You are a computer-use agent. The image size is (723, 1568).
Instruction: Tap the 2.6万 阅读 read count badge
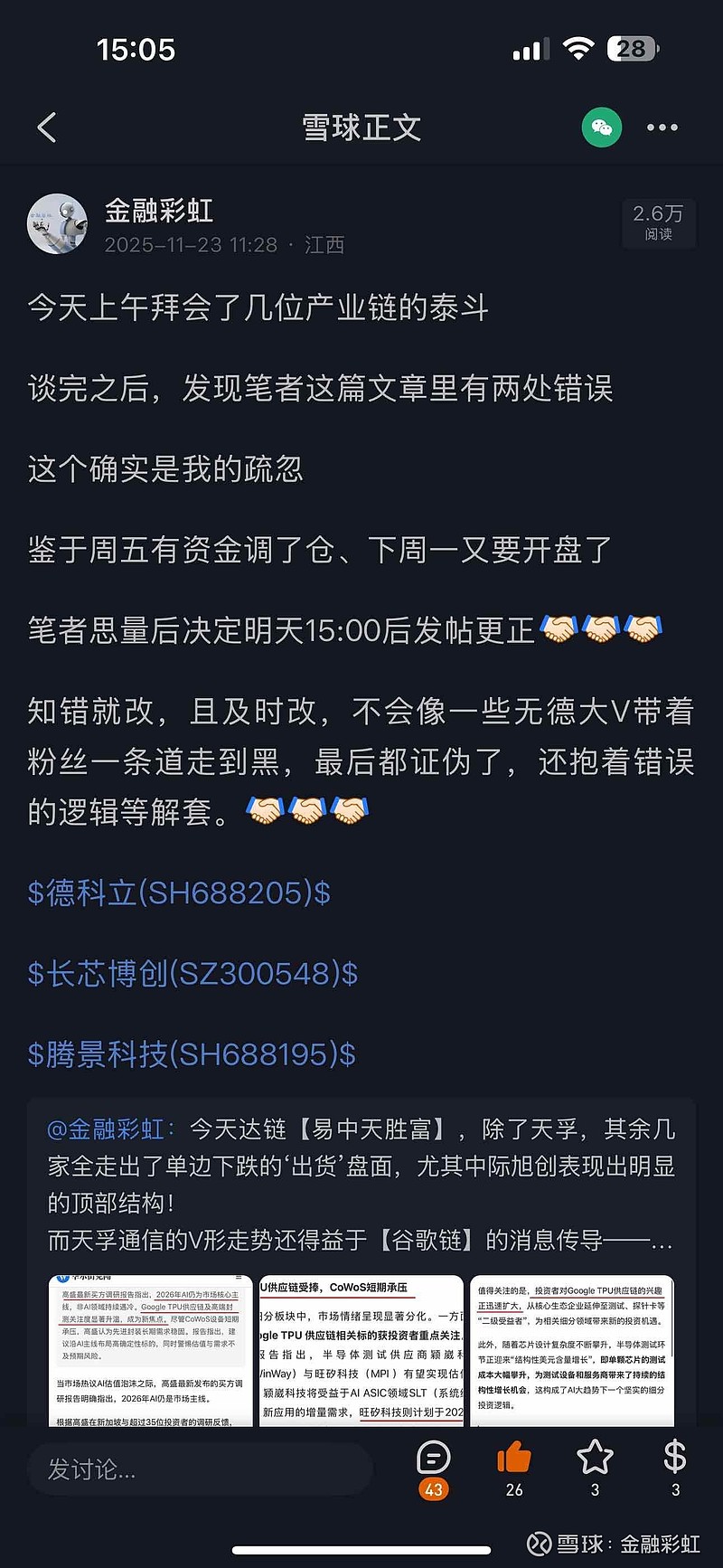click(x=659, y=222)
